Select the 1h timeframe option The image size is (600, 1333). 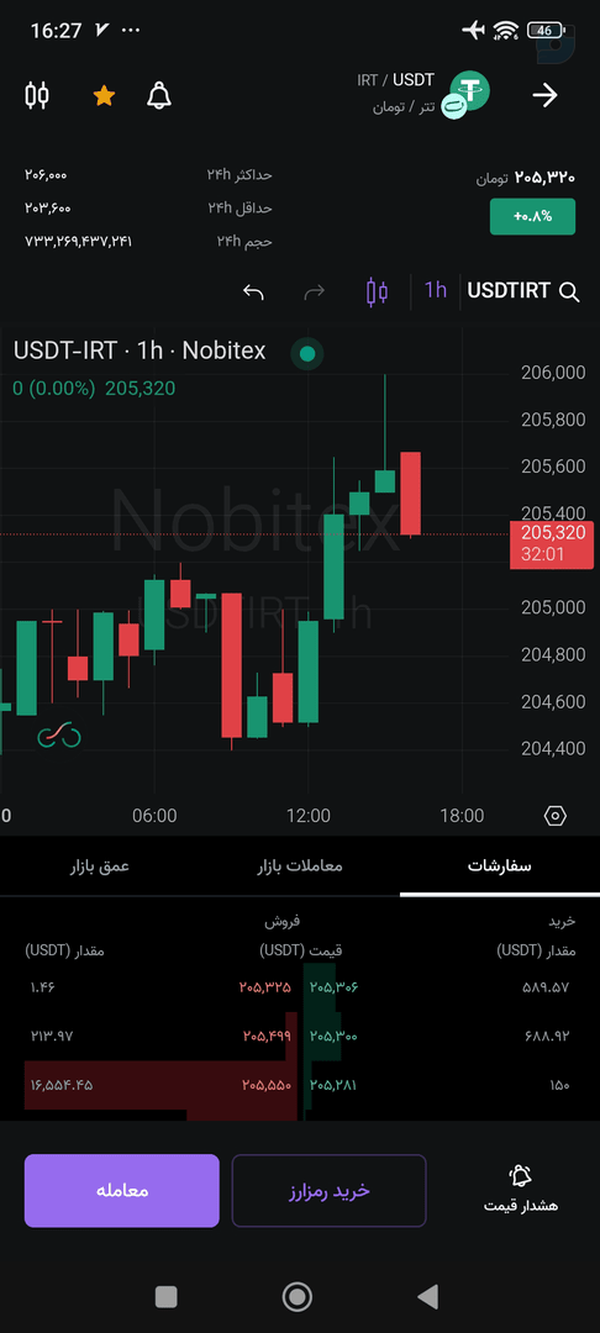point(435,291)
